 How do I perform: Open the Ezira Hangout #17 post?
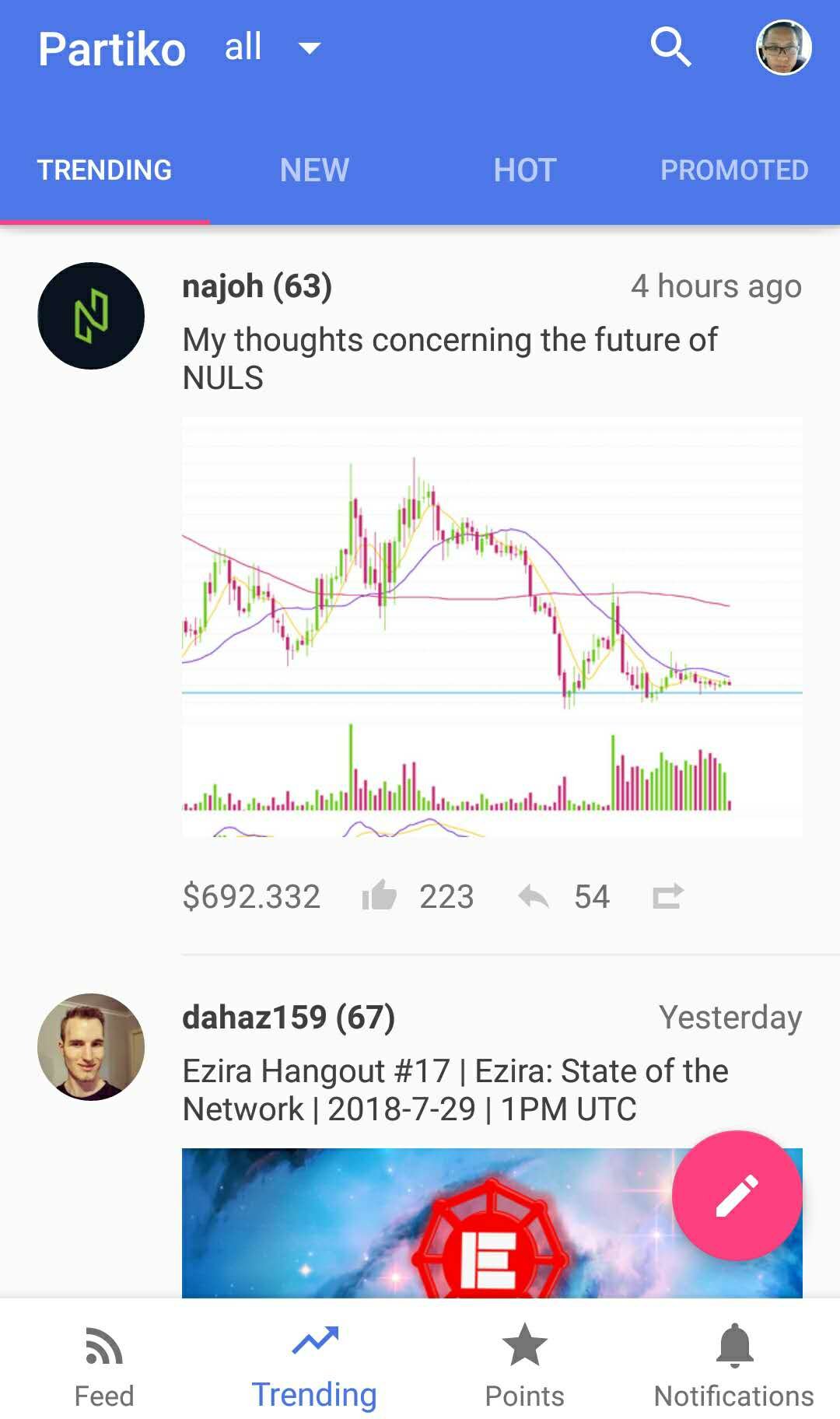455,1090
